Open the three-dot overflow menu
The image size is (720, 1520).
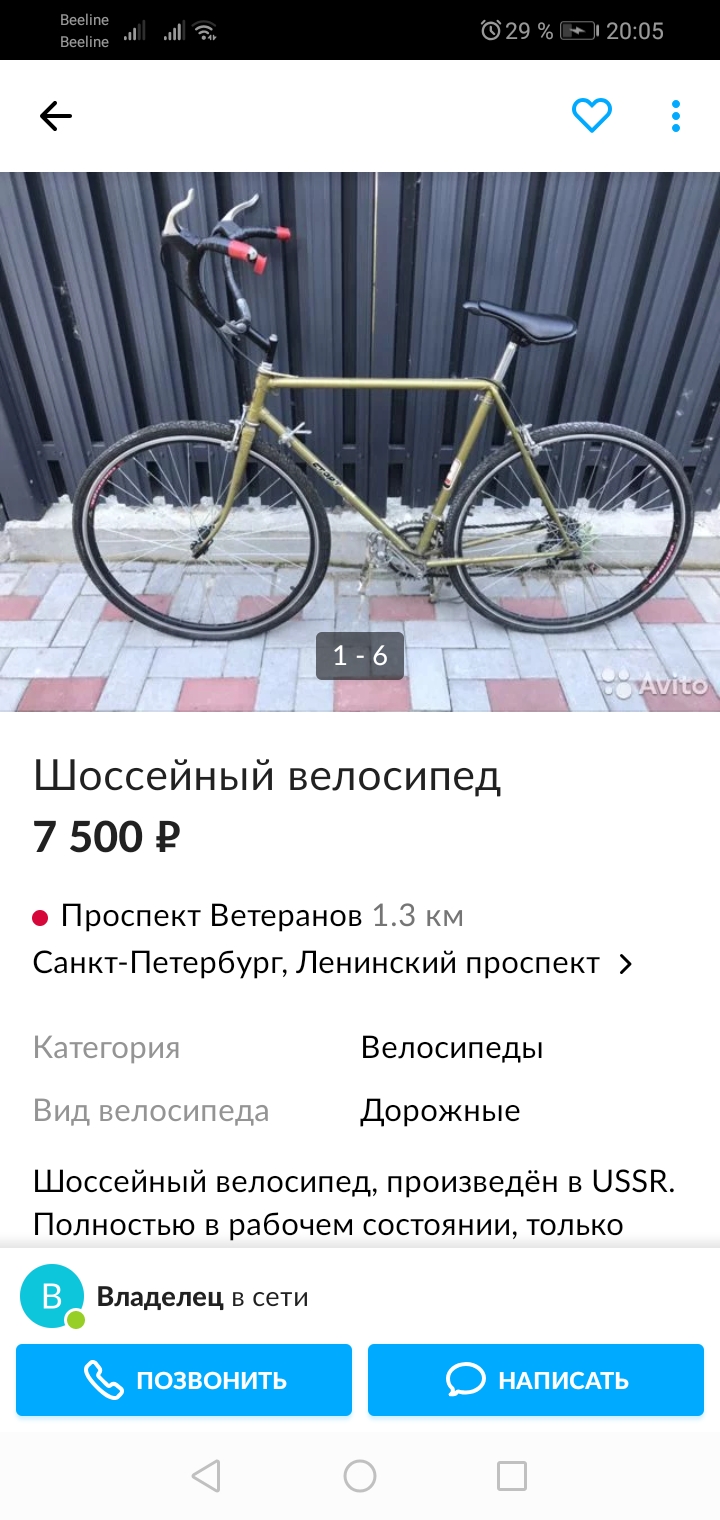click(676, 116)
